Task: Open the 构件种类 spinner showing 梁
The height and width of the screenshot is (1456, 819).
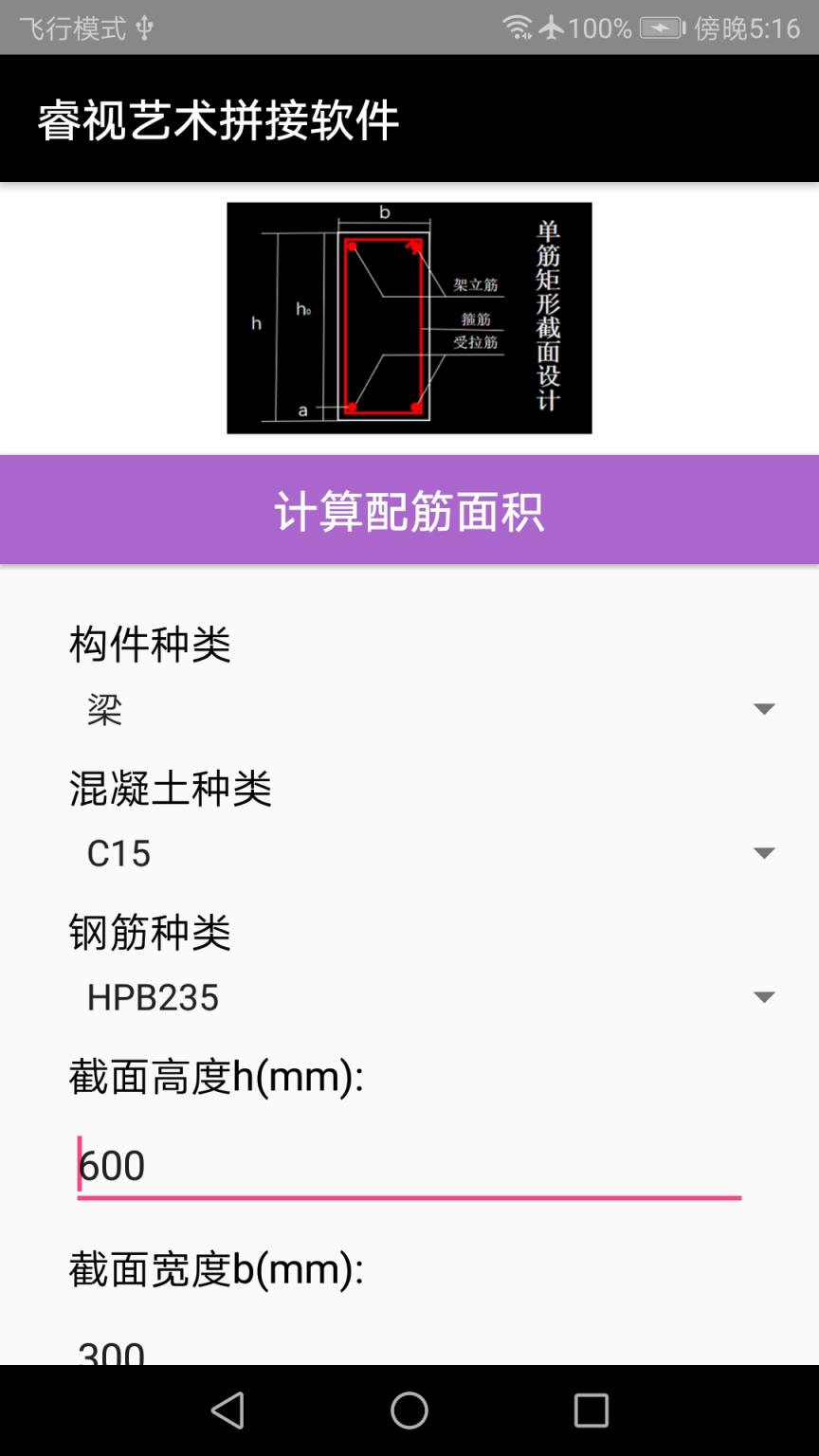Action: (408, 711)
